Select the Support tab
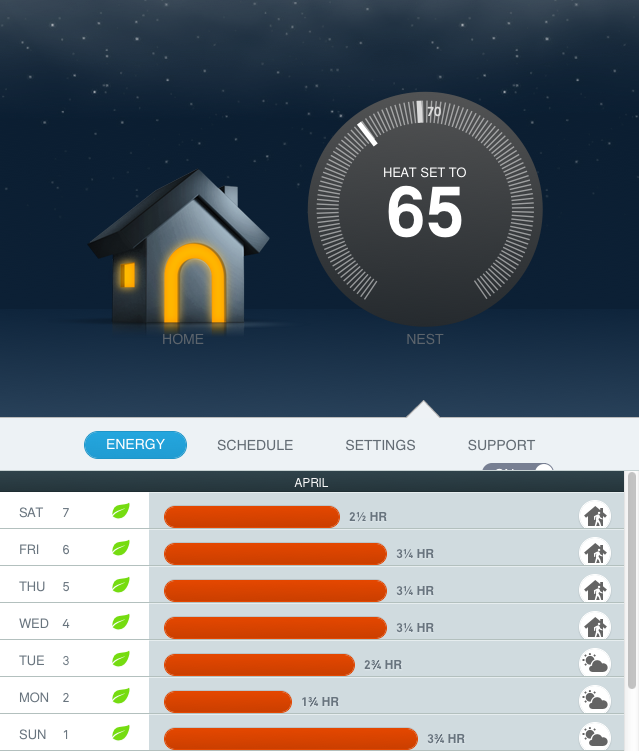The image size is (639, 751). [501, 445]
